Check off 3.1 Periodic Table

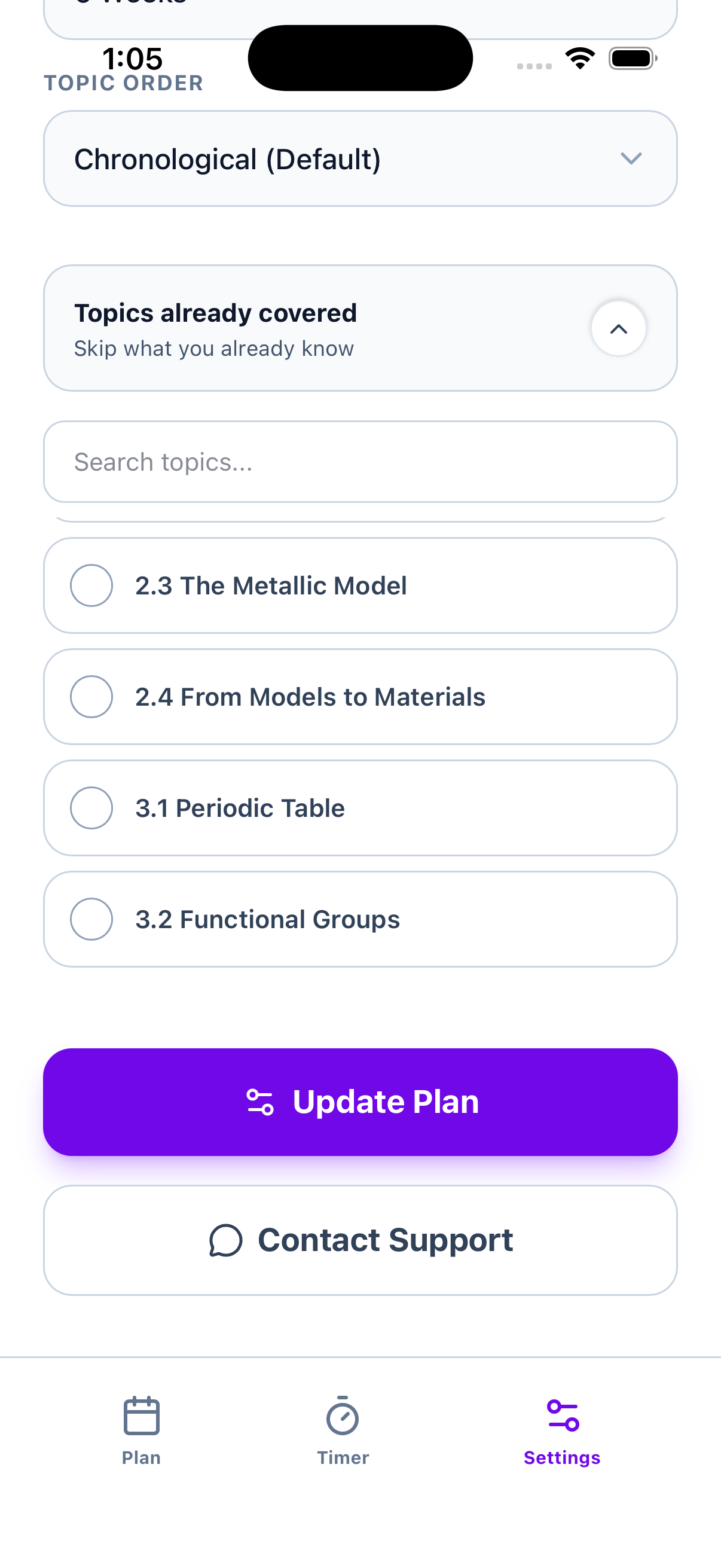[91, 808]
